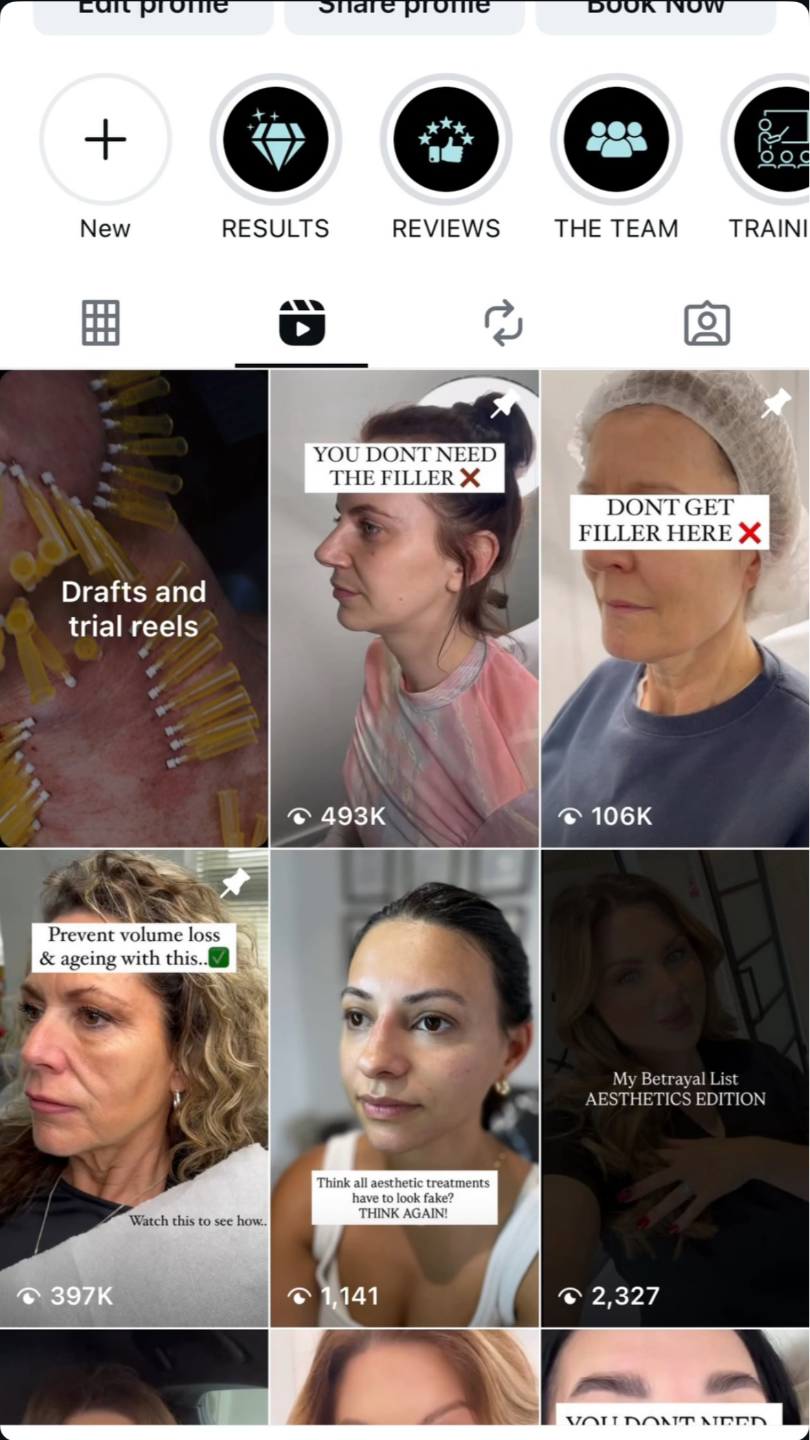Switch to the reposts tab
The width and height of the screenshot is (810, 1440).
point(503,323)
